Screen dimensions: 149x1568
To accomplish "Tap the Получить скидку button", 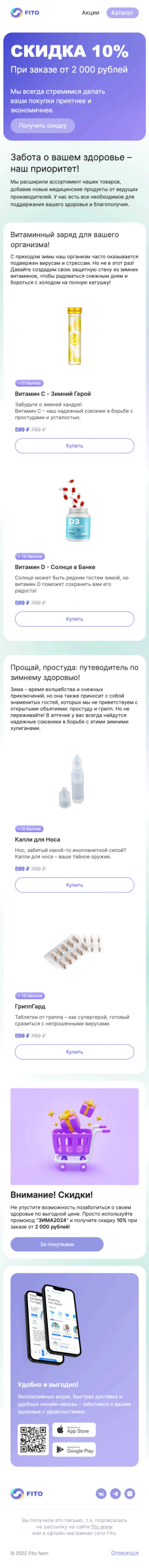I will [42, 125].
